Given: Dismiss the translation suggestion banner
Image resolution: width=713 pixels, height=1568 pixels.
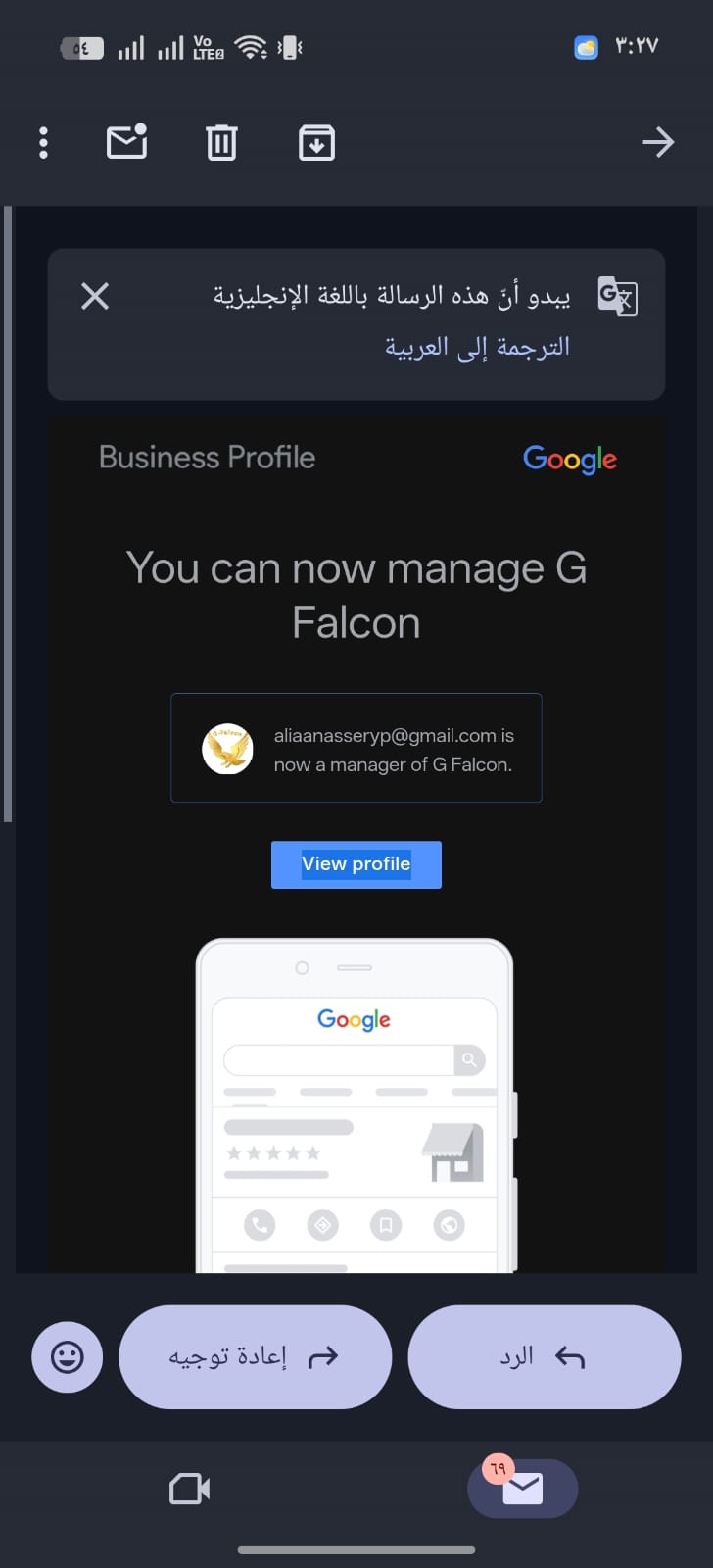Looking at the screenshot, I should point(95,296).
